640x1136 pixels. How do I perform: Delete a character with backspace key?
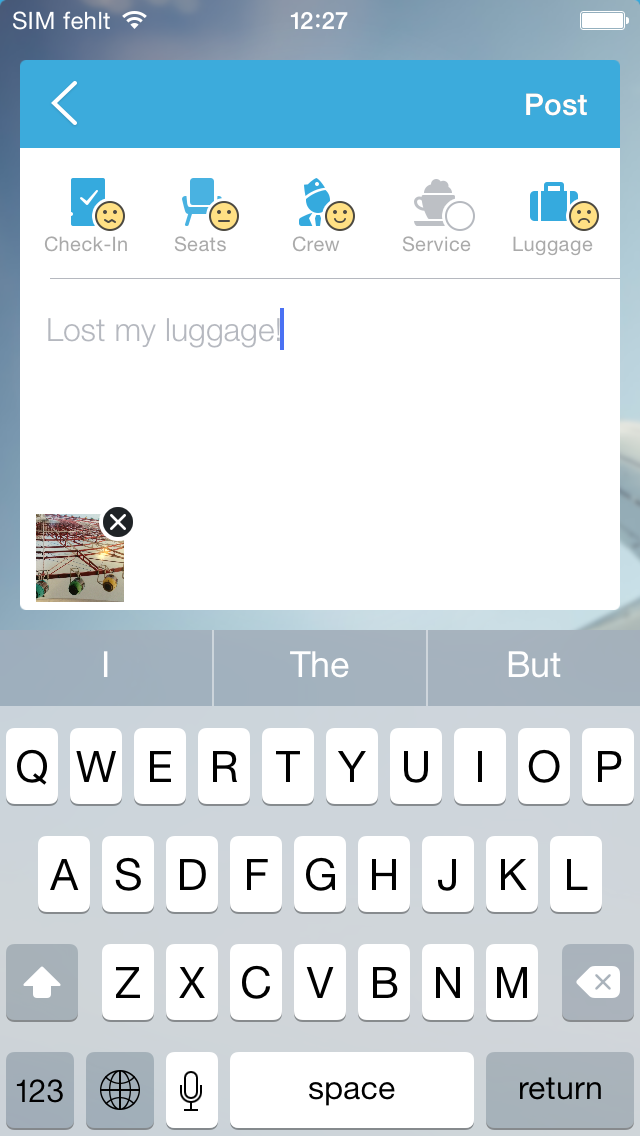pos(600,984)
